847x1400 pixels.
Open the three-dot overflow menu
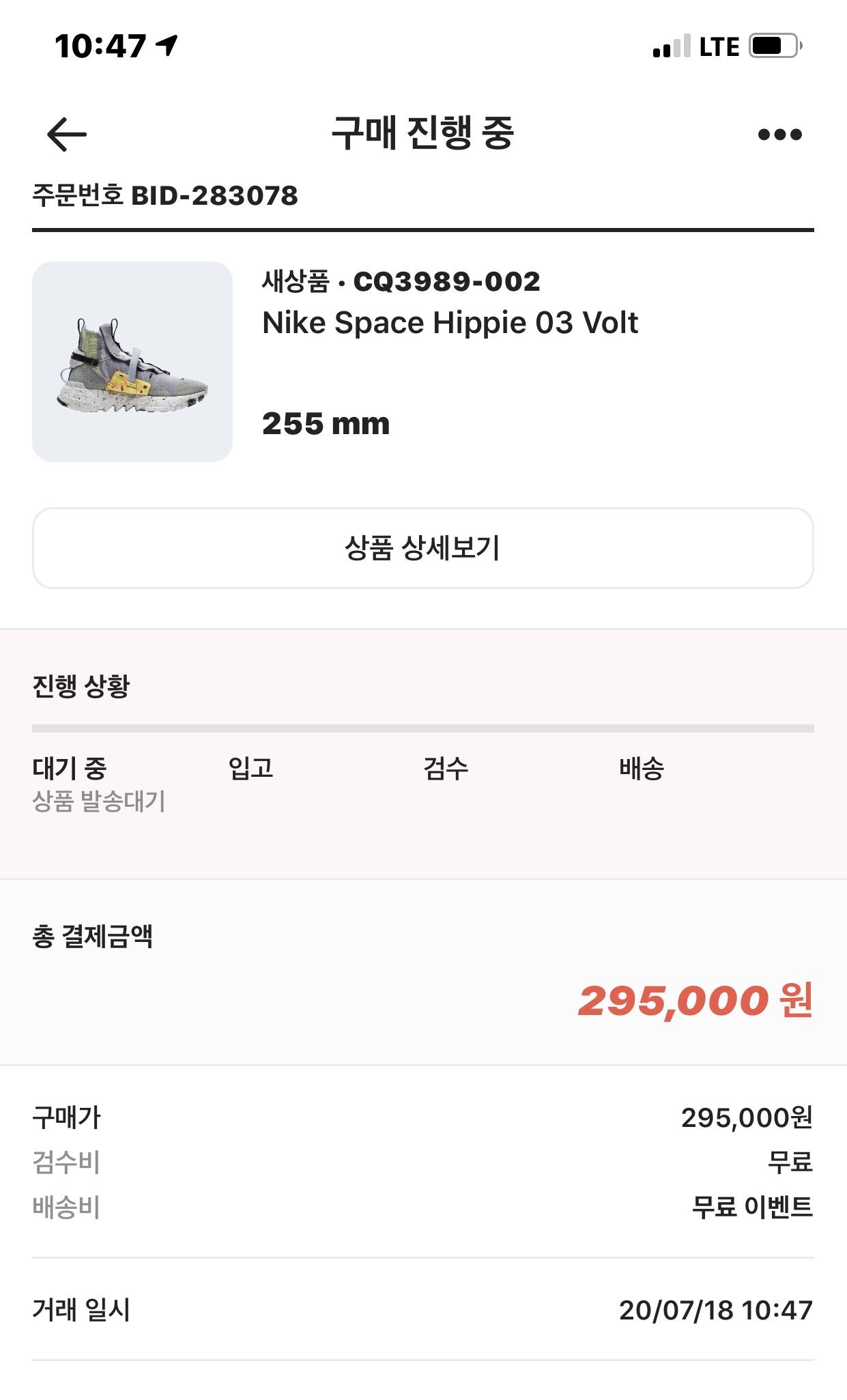click(779, 134)
